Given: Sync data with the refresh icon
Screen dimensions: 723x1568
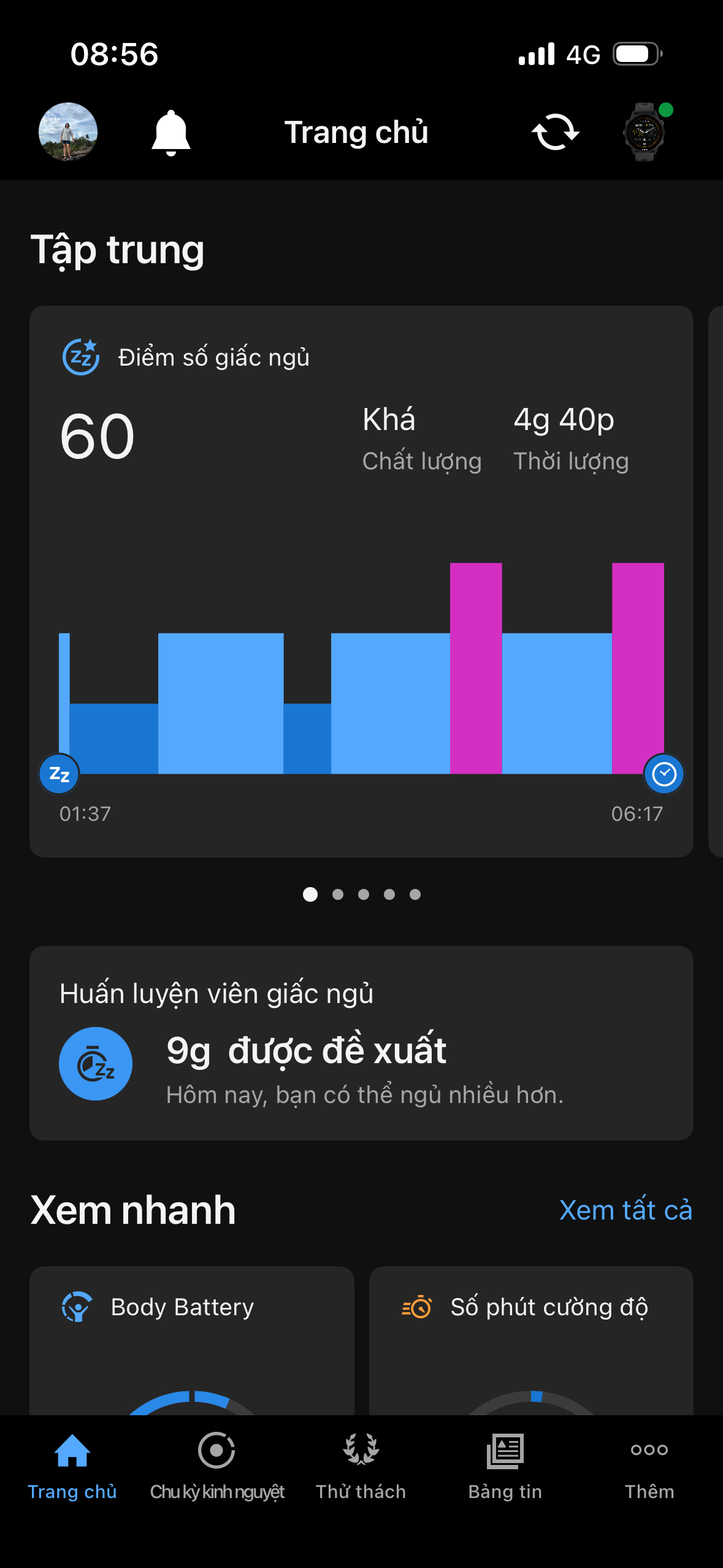Looking at the screenshot, I should pyautogui.click(x=555, y=132).
